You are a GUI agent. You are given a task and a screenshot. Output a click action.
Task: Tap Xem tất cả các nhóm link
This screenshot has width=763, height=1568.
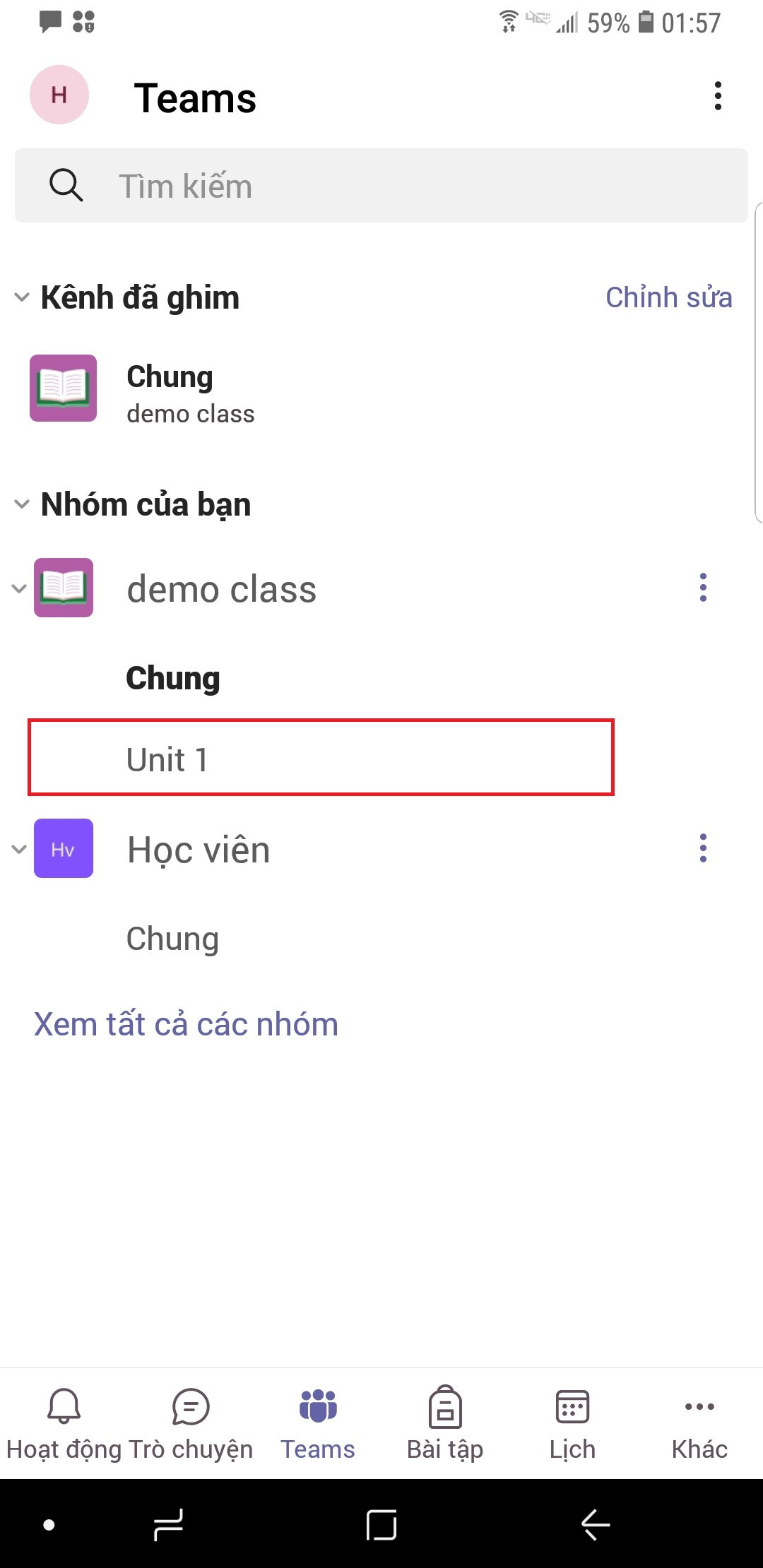tap(186, 1024)
